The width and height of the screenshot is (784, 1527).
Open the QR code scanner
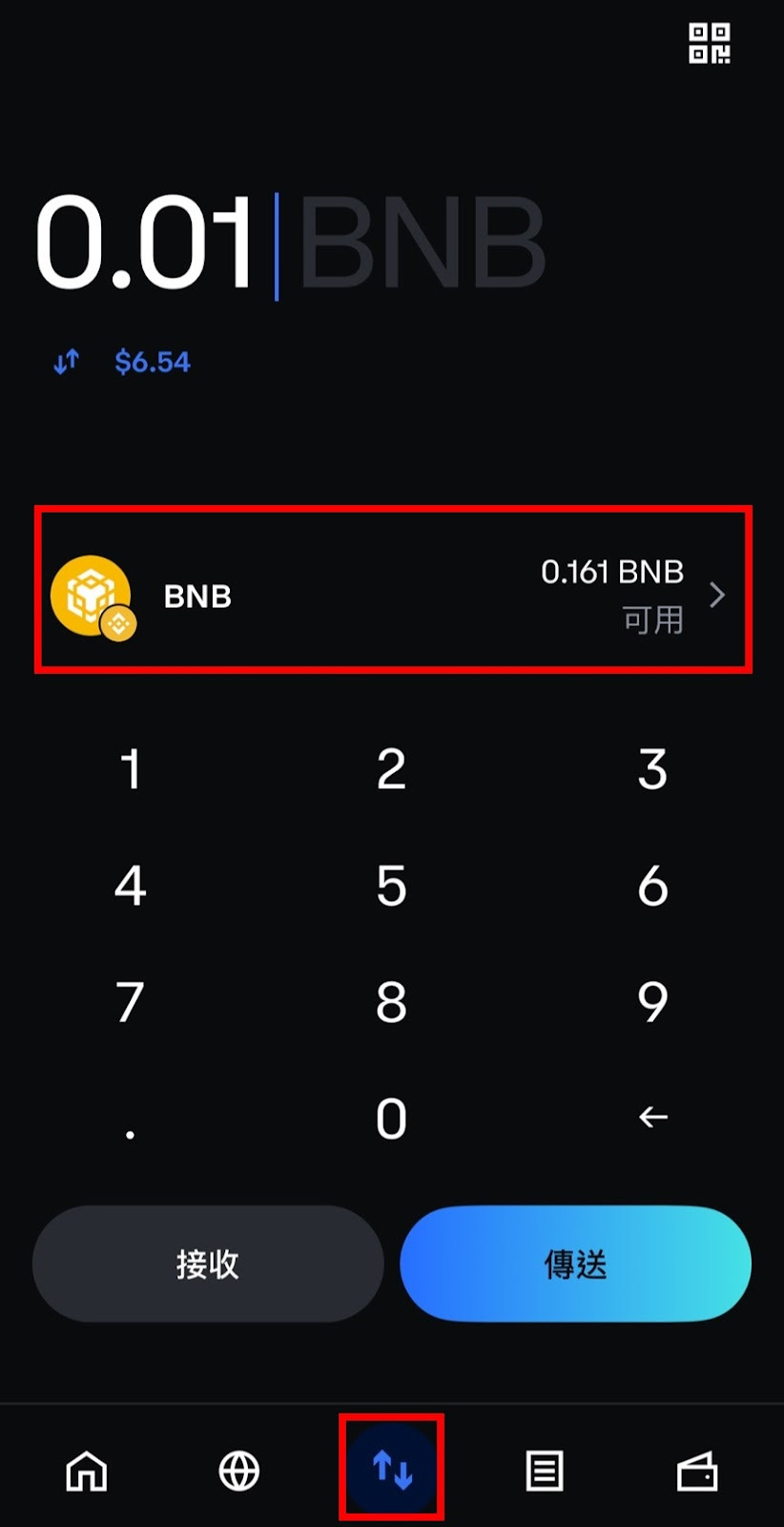pyautogui.click(x=710, y=45)
